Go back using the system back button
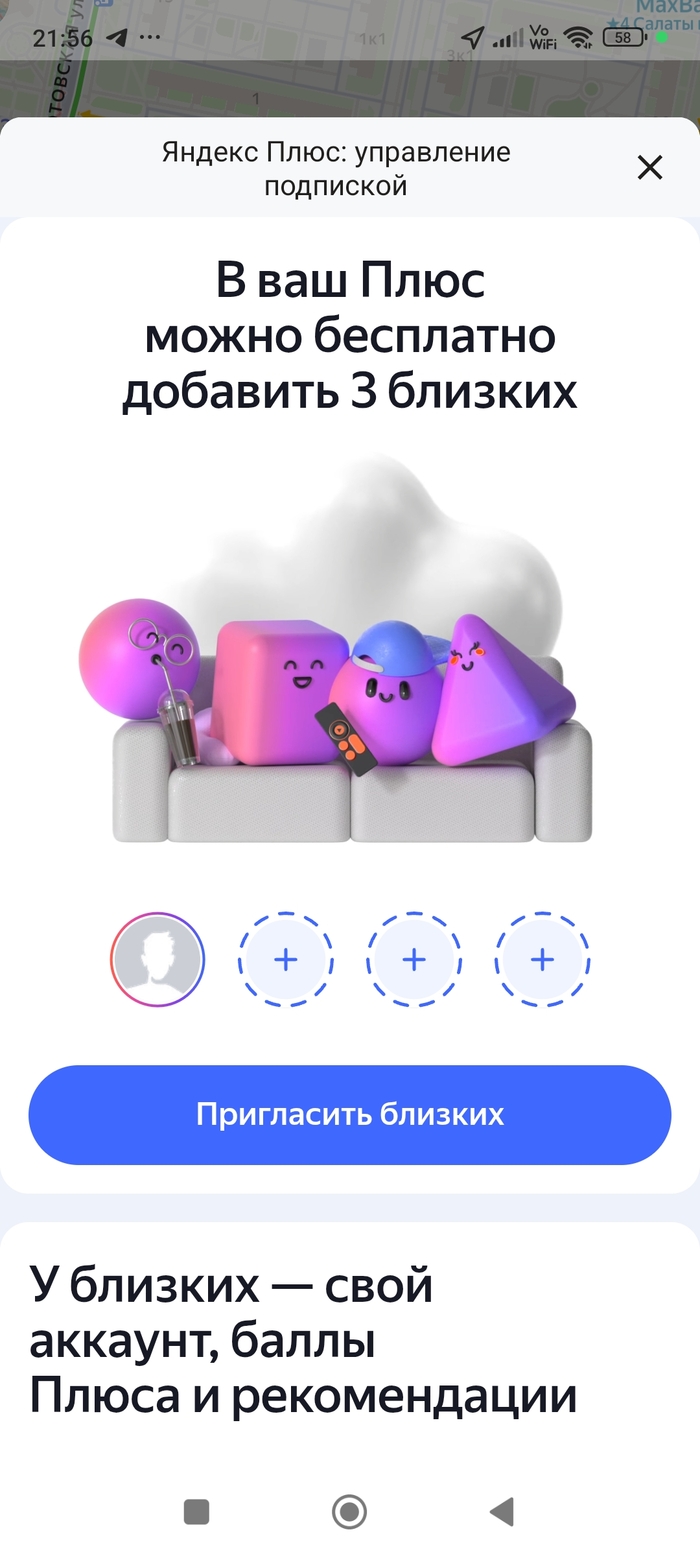The image size is (700, 1556). [x=501, y=1511]
